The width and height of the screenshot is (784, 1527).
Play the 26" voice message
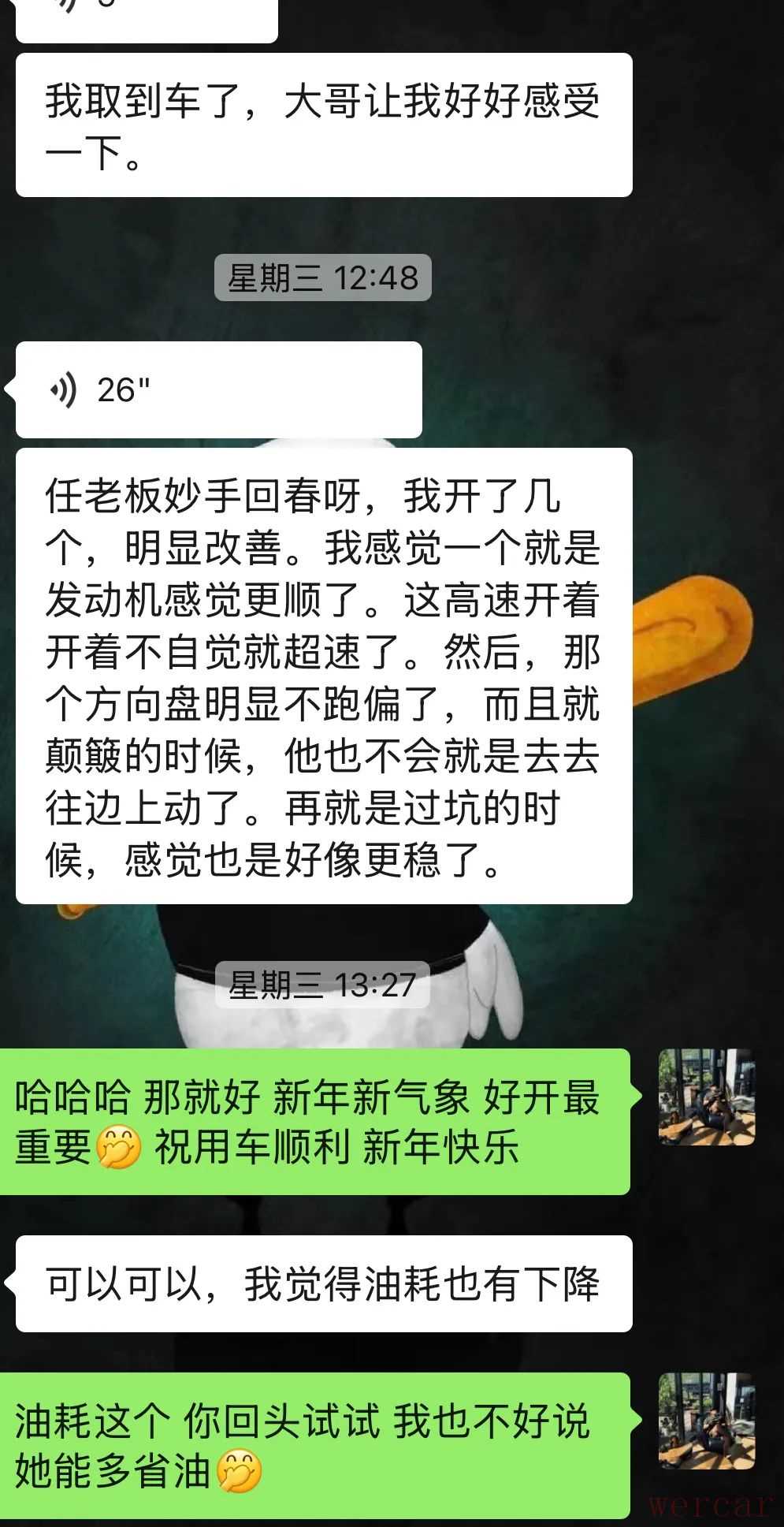(x=218, y=389)
